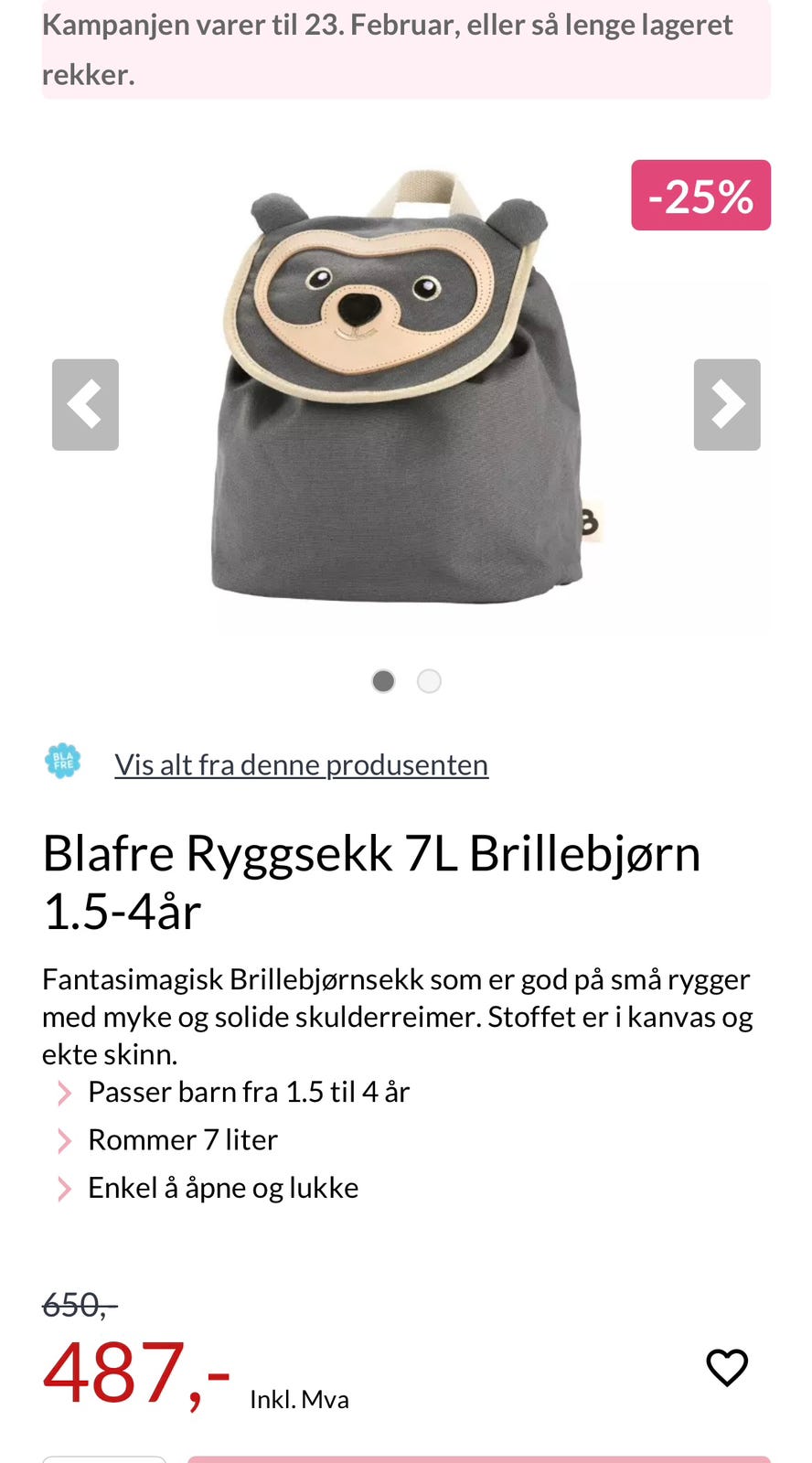Click the campaign banner about 23. Februar

[x=406, y=50]
